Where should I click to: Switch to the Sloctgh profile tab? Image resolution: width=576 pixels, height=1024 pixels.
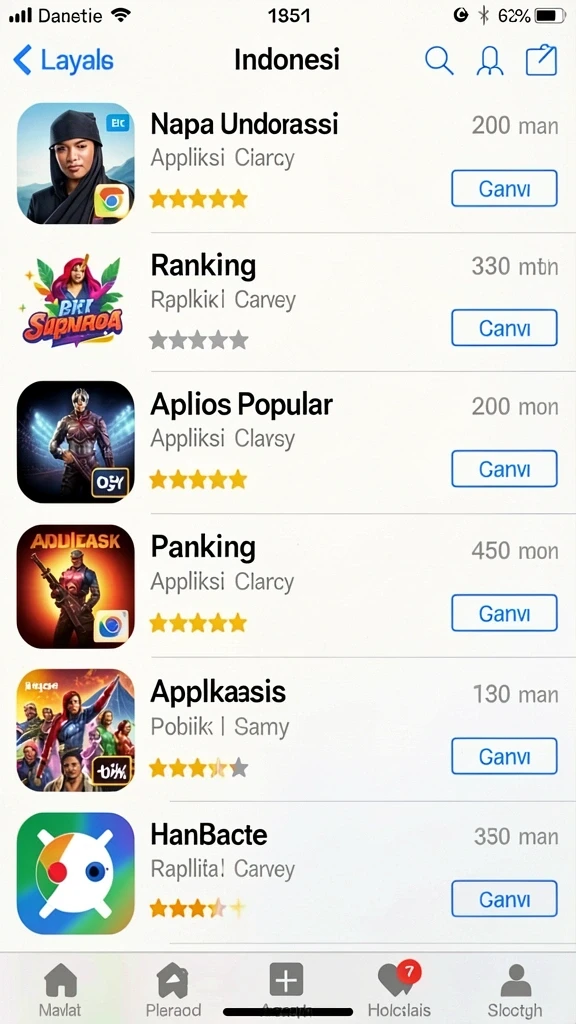click(515, 989)
